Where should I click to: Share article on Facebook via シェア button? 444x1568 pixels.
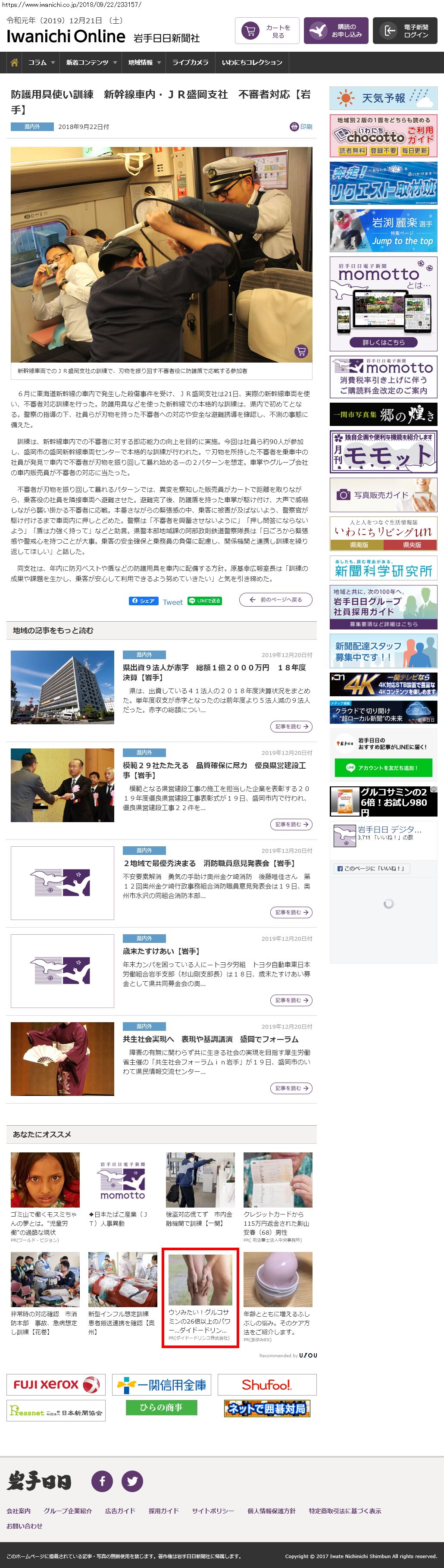pos(144,601)
